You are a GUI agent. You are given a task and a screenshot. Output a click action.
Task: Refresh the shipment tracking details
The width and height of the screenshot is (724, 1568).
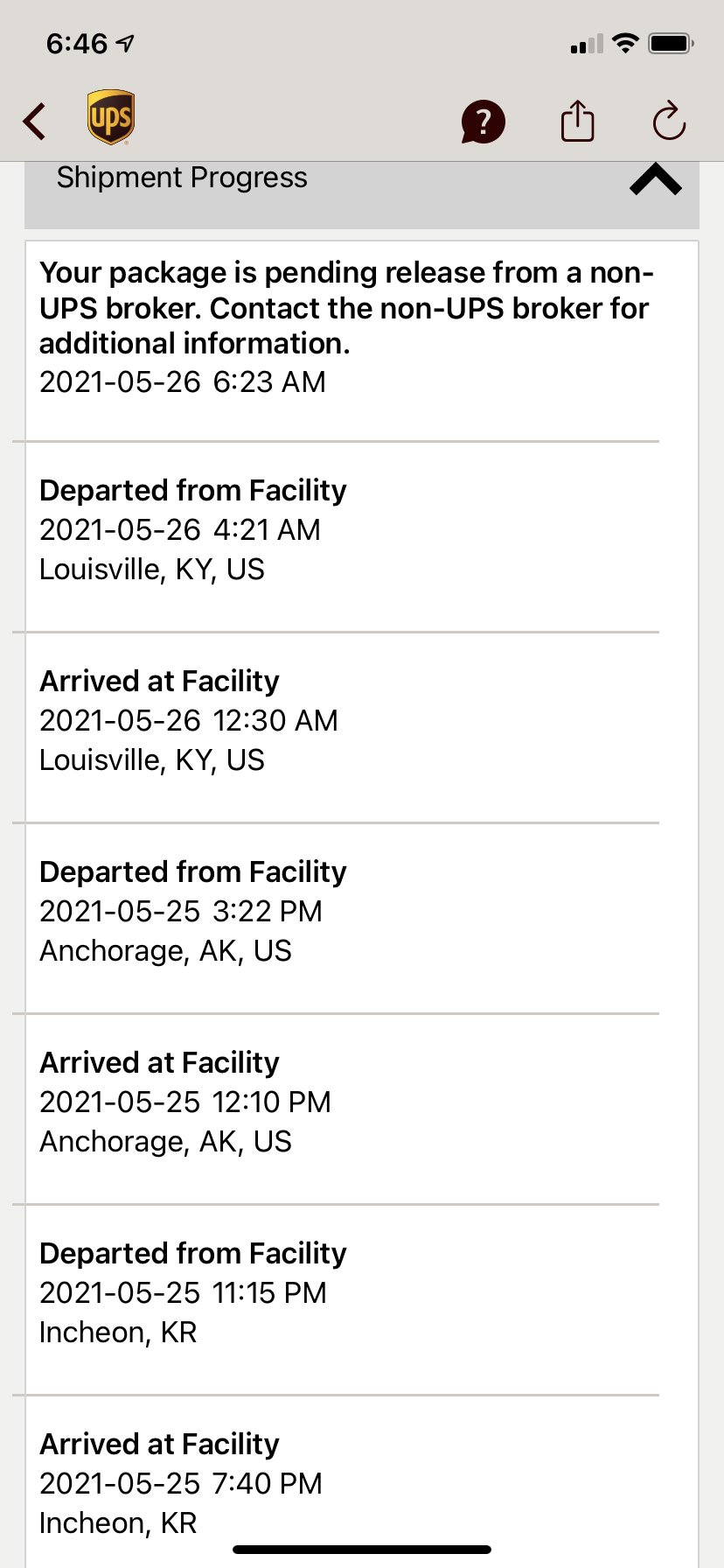669,121
